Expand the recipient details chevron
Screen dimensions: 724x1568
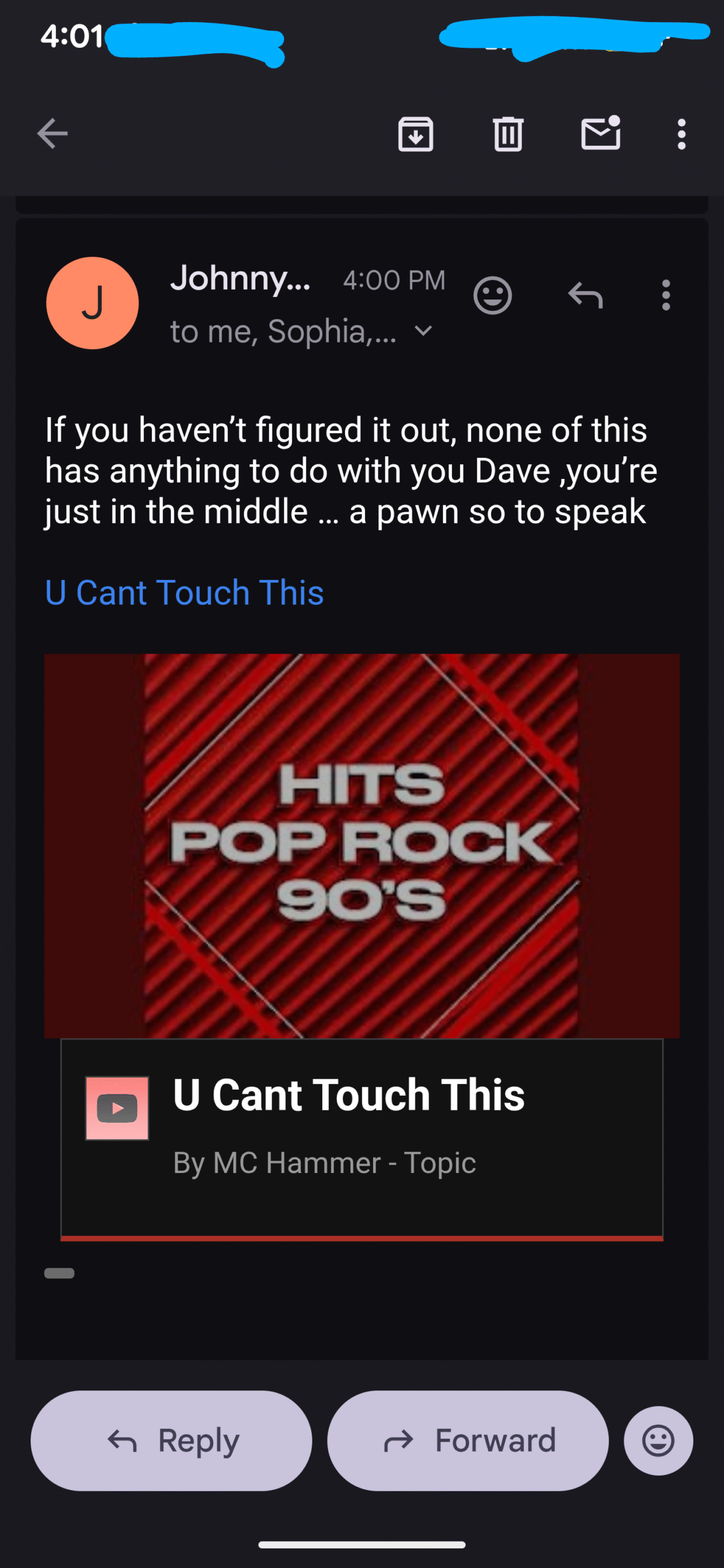point(423,331)
